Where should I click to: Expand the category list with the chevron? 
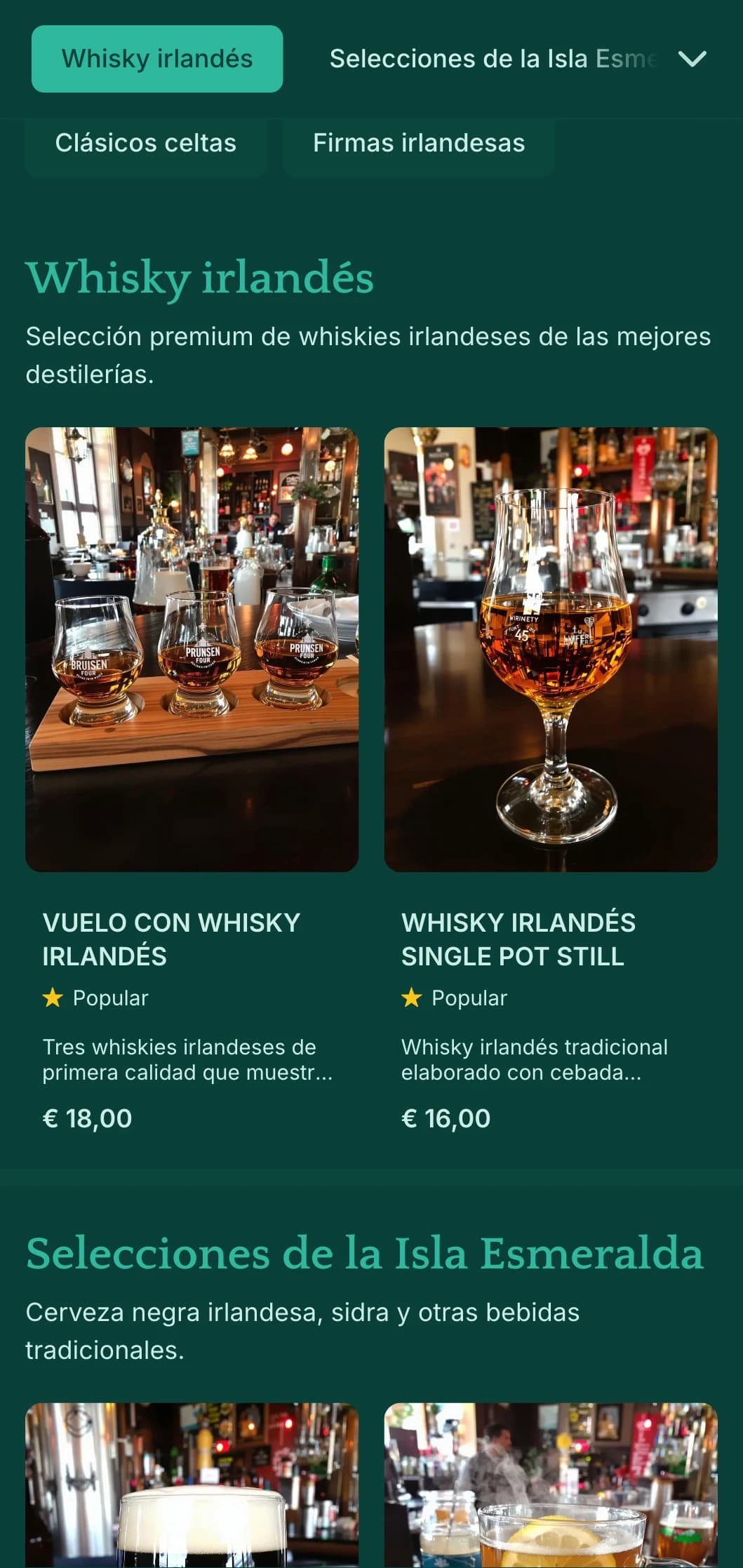692,59
